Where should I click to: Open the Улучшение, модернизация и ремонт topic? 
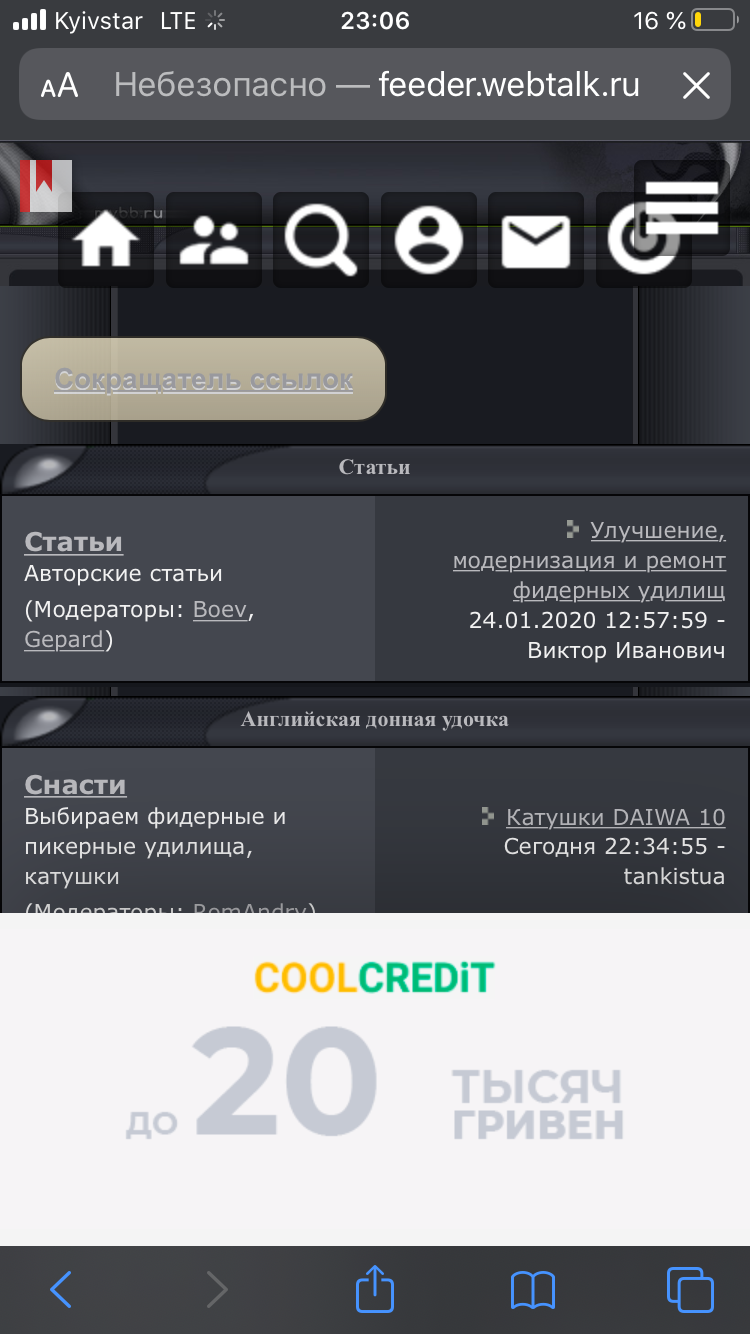coord(589,560)
